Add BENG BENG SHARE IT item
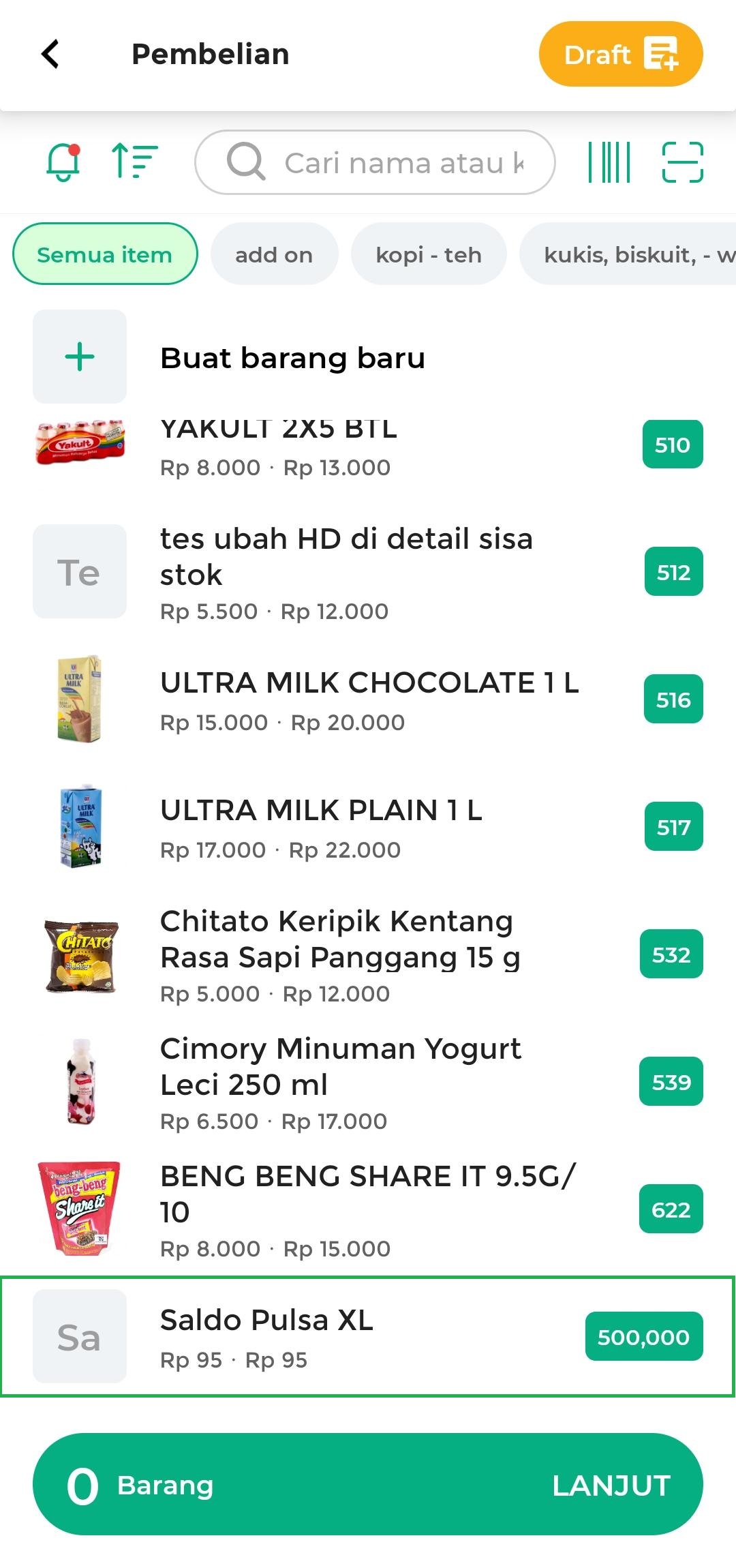736x1568 pixels. click(x=368, y=1209)
